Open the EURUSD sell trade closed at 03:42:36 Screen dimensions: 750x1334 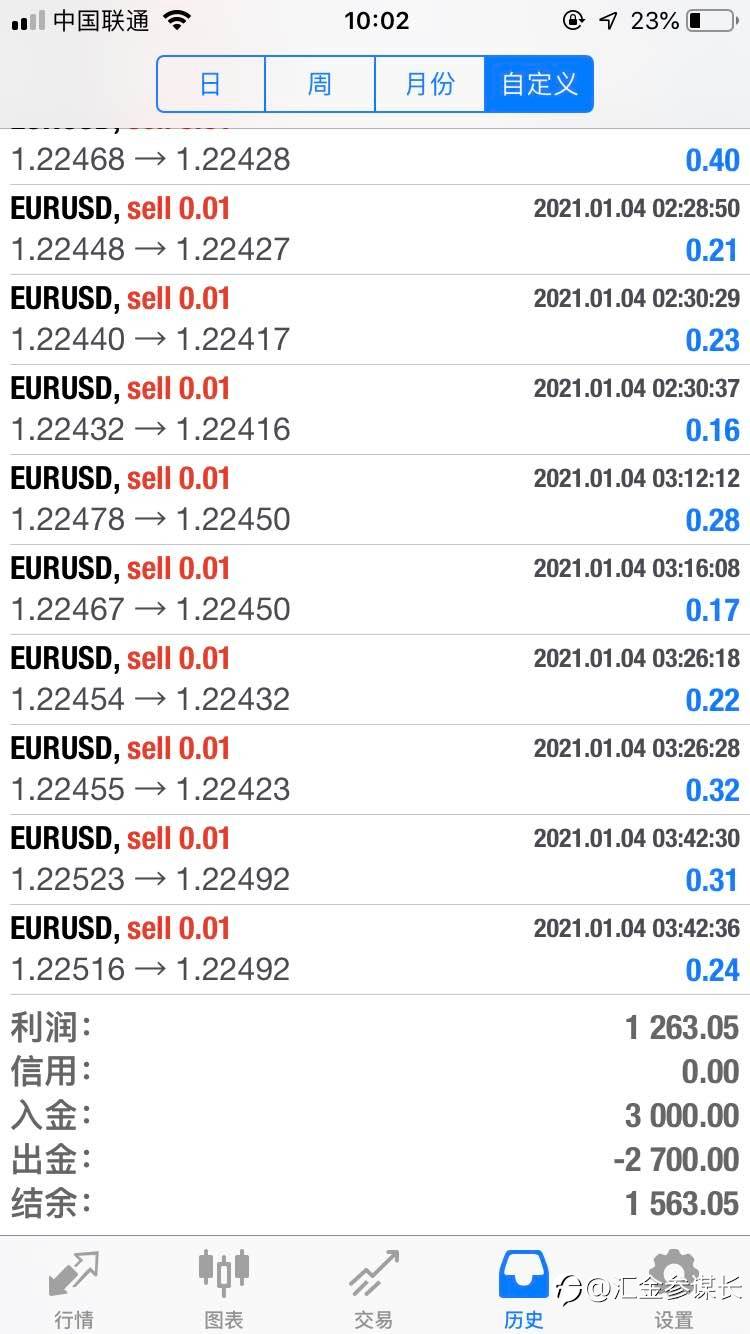[375, 950]
